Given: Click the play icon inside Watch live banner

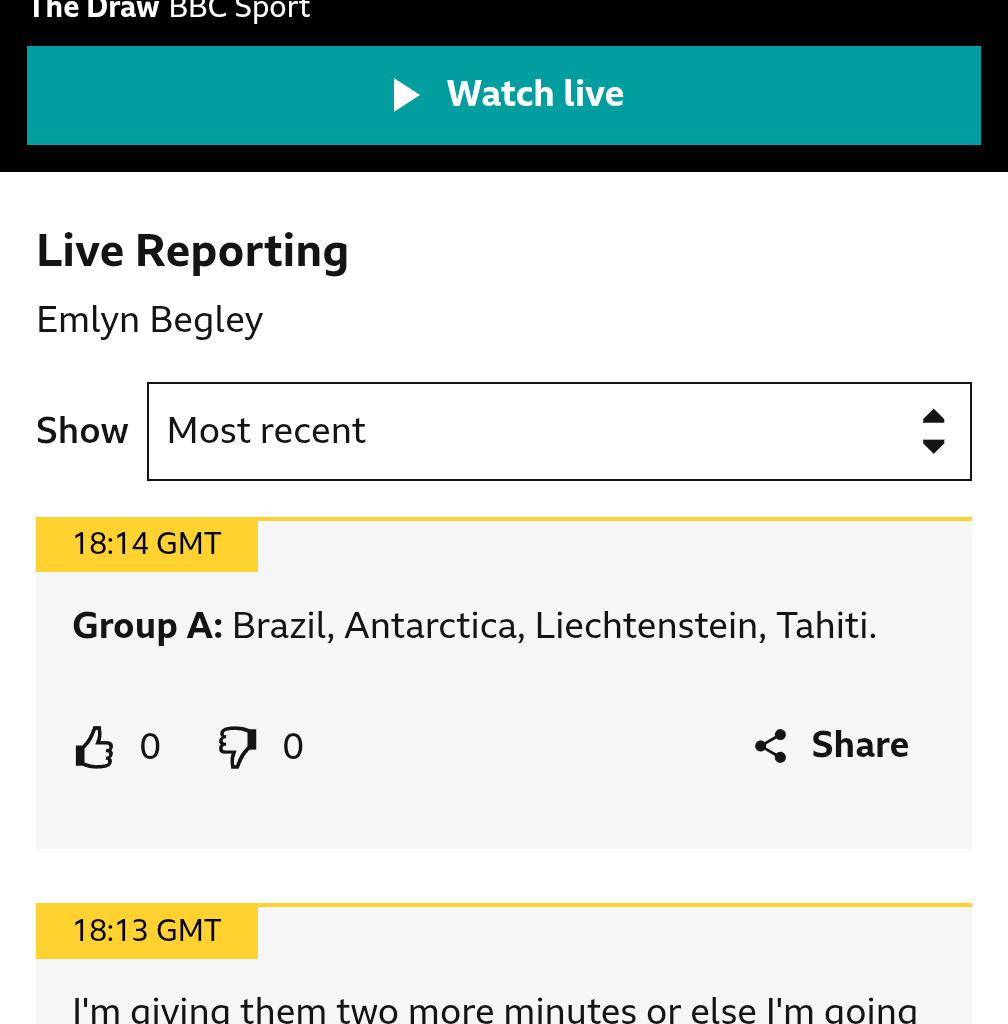Looking at the screenshot, I should [406, 95].
